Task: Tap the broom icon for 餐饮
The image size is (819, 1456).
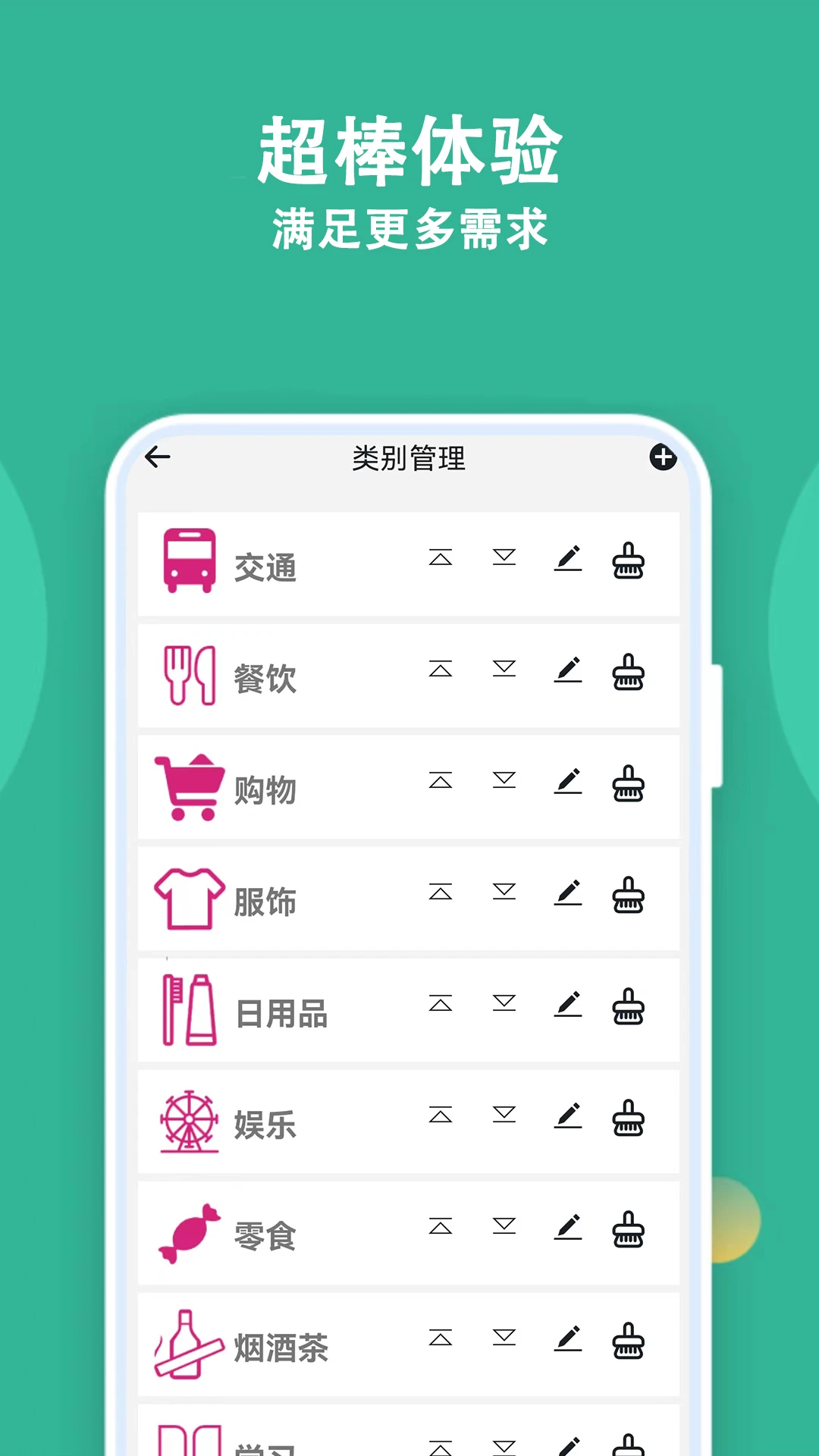Action: coord(630,670)
